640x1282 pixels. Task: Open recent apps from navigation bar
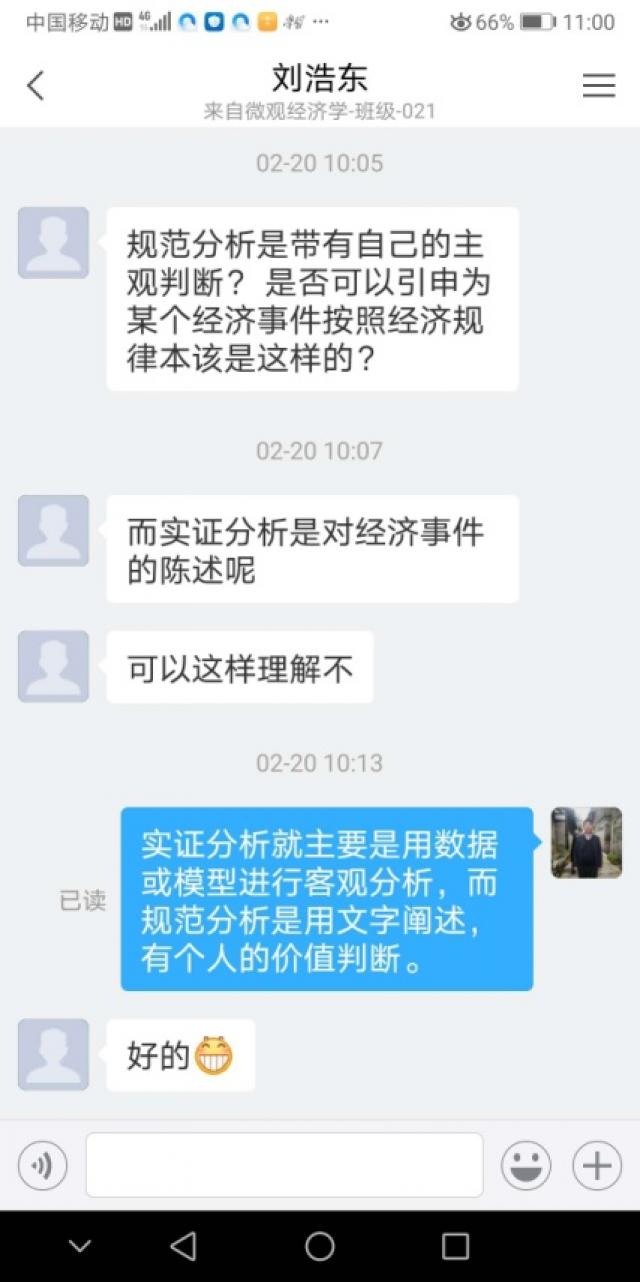455,1246
